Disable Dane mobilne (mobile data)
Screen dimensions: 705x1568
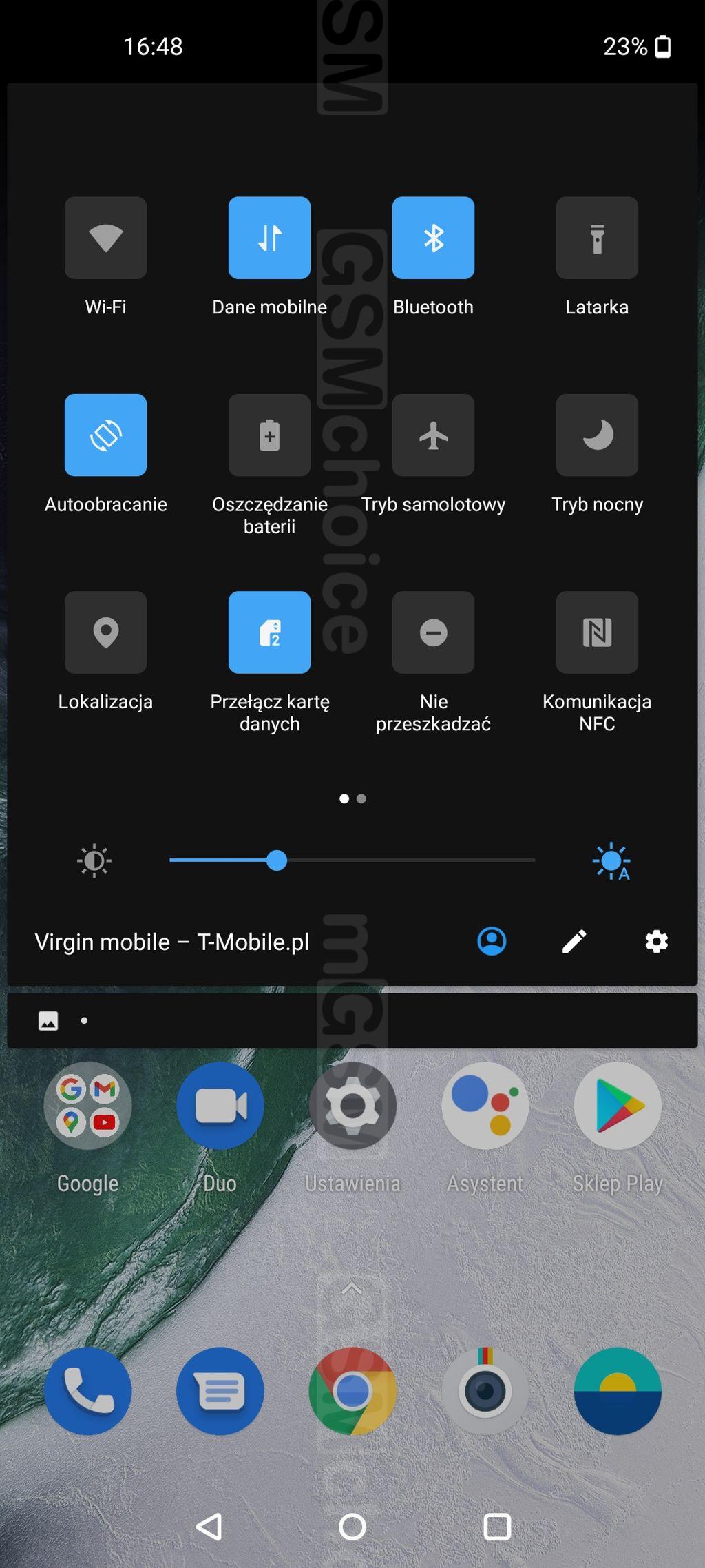click(269, 238)
